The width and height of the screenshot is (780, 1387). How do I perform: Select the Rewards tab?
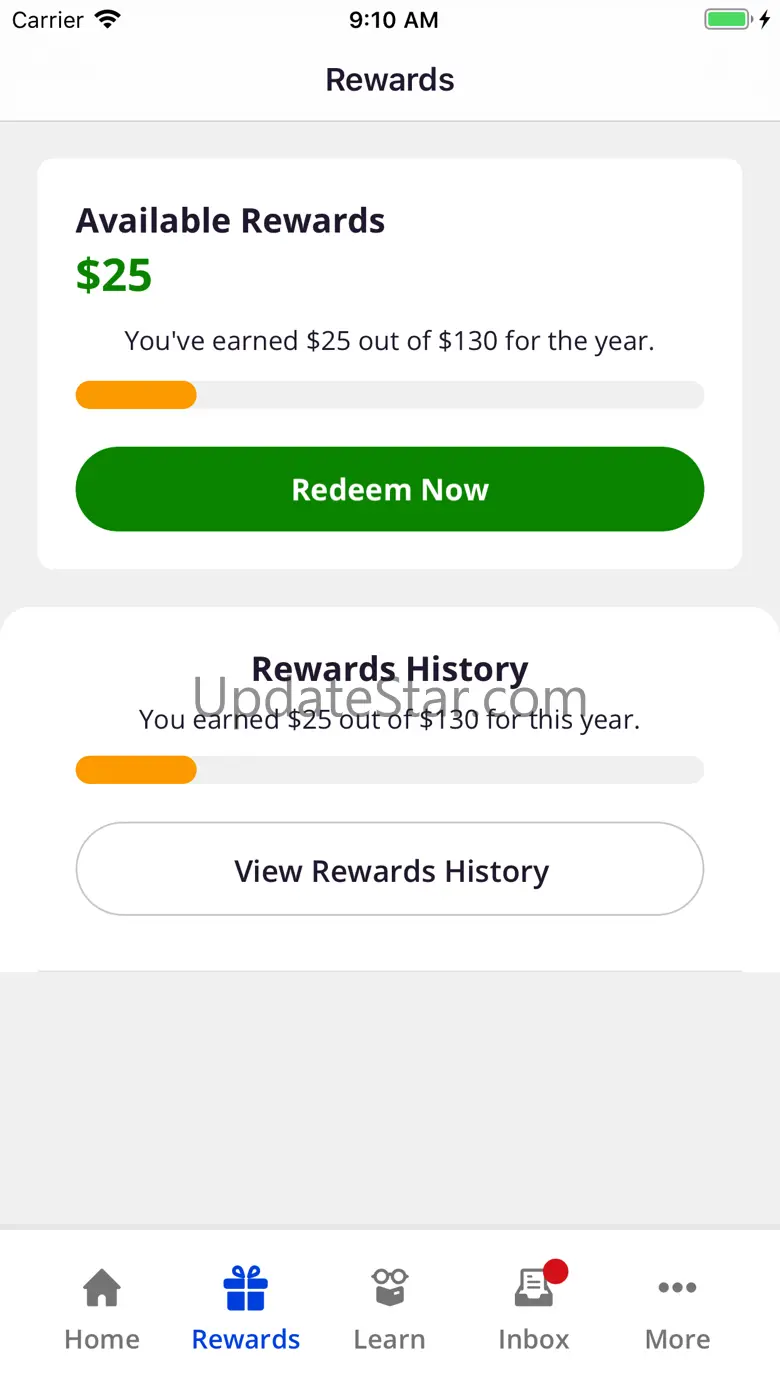[246, 1308]
